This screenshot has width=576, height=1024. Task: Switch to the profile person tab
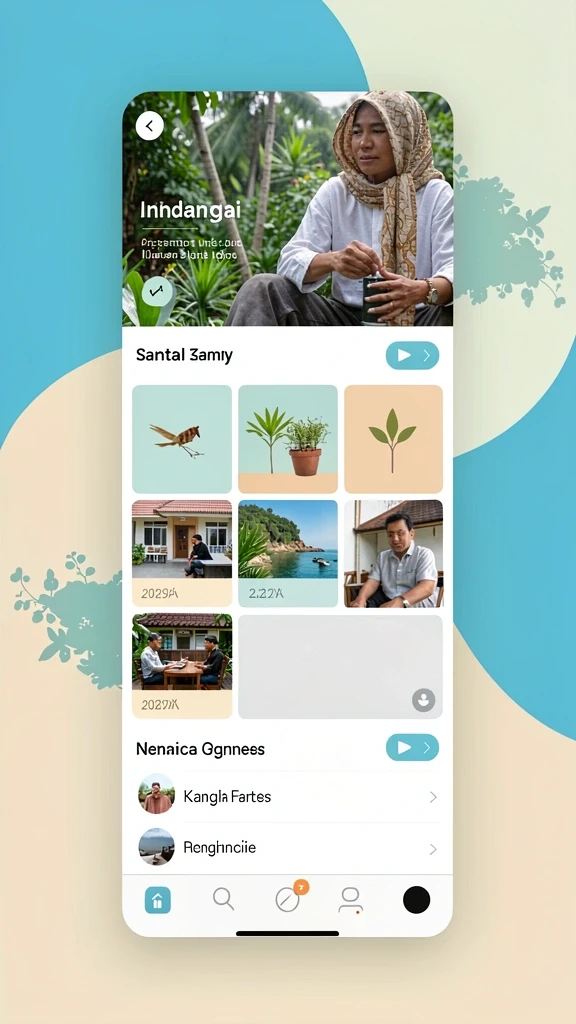click(351, 900)
